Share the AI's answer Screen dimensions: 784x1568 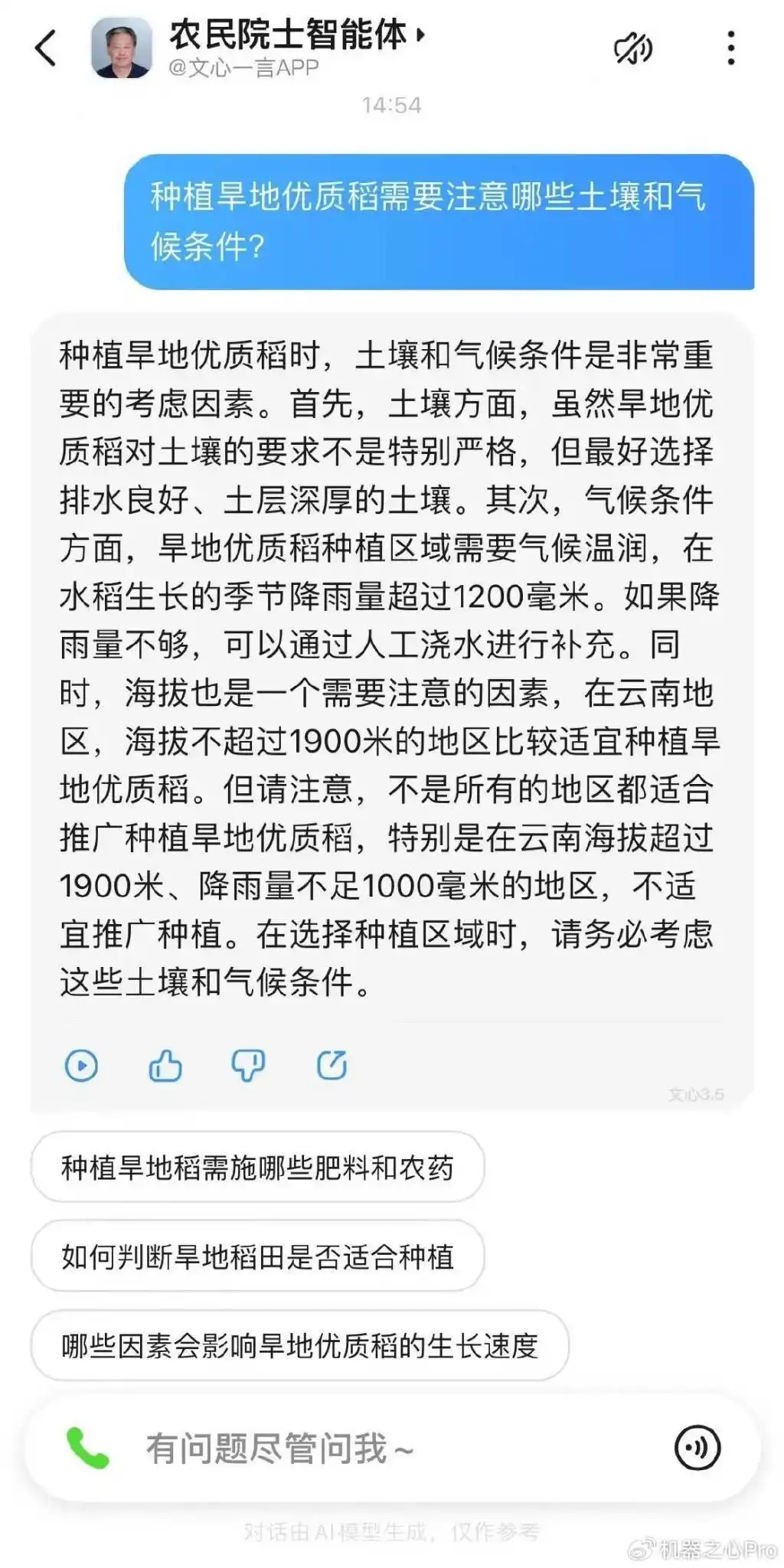331,1064
